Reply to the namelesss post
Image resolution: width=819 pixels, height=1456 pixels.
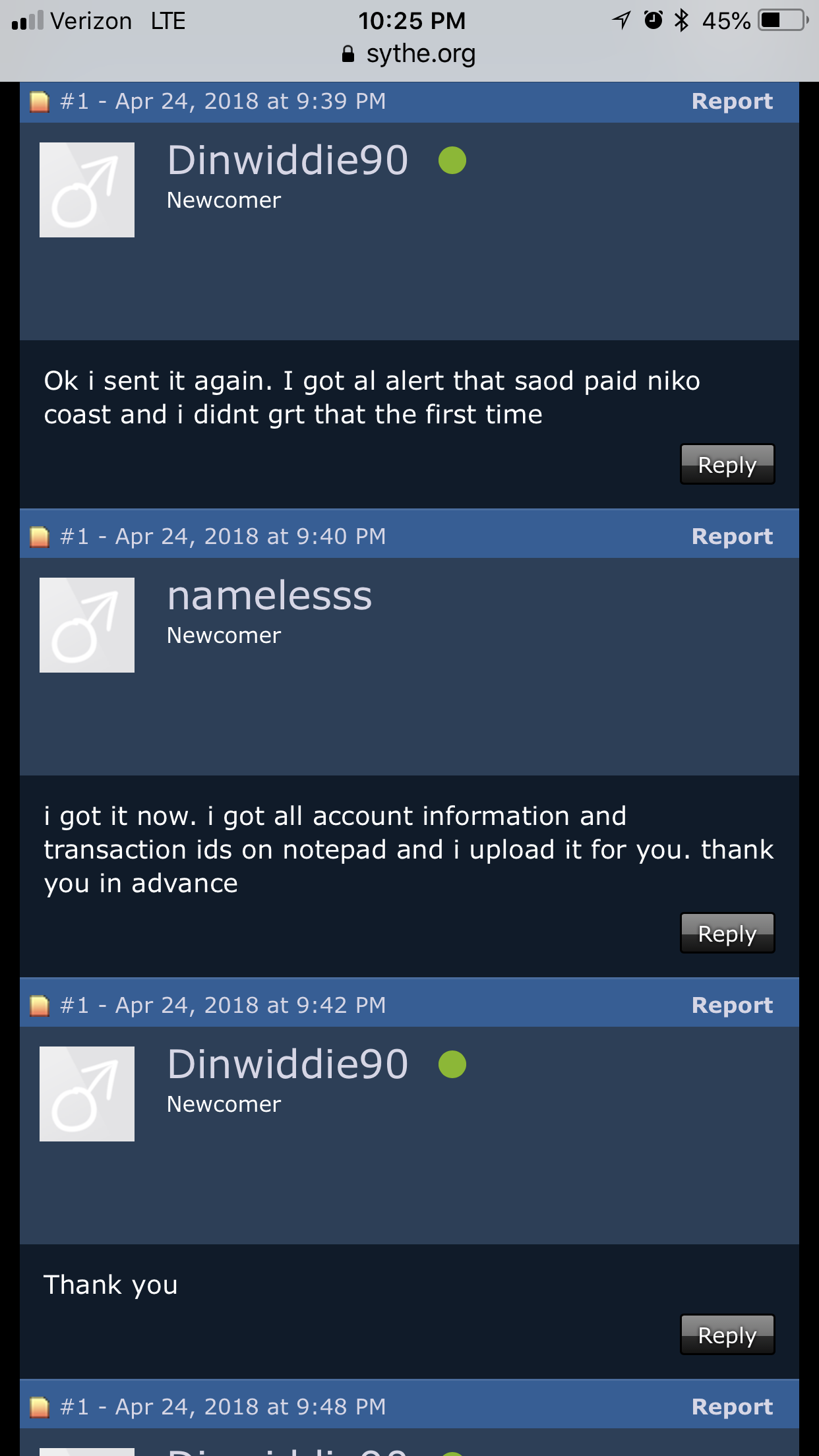point(727,934)
